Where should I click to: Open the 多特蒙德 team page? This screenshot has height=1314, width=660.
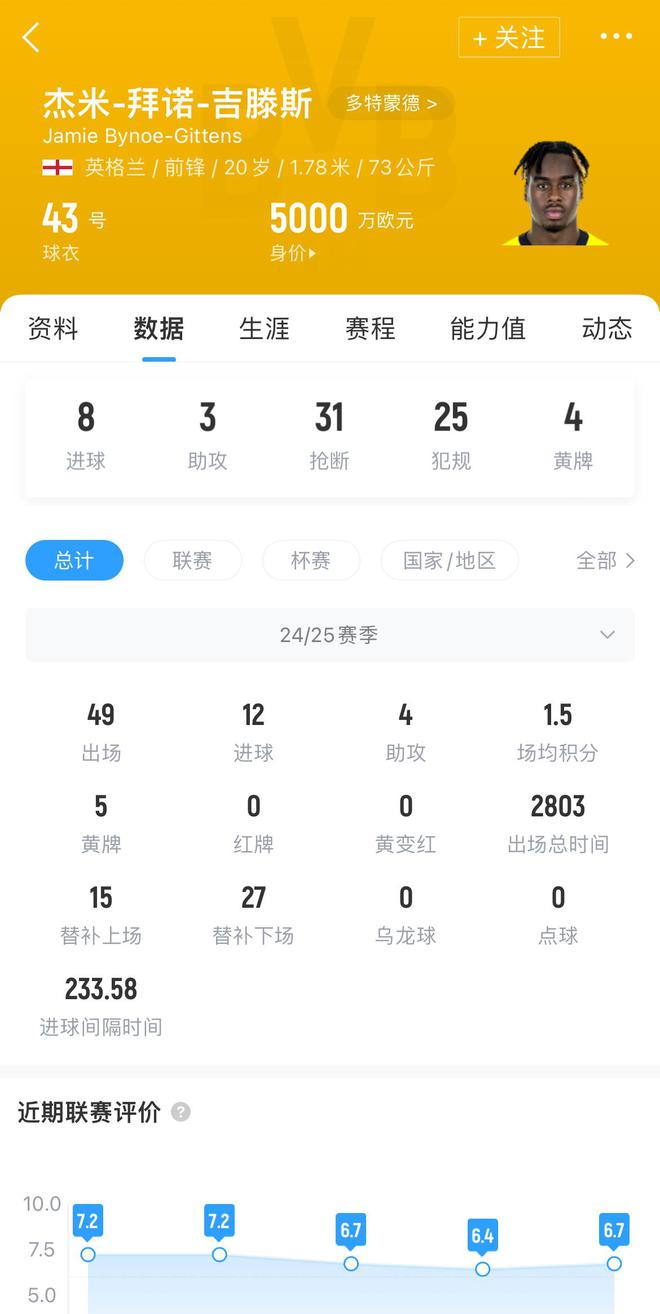point(391,103)
